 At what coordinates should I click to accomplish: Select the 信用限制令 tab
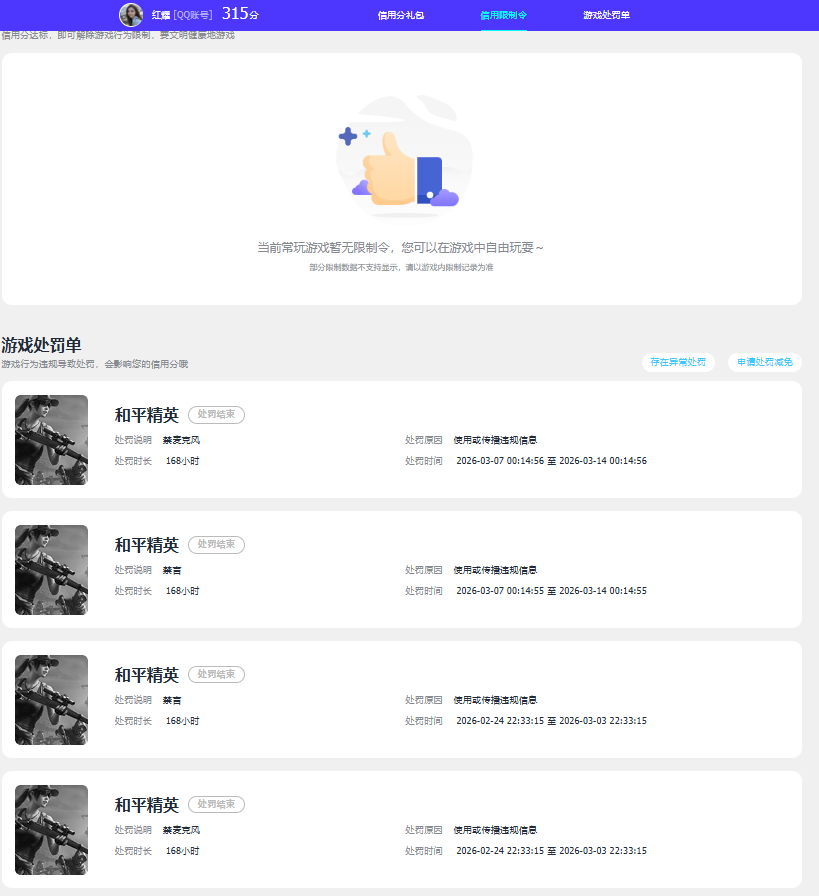[503, 15]
